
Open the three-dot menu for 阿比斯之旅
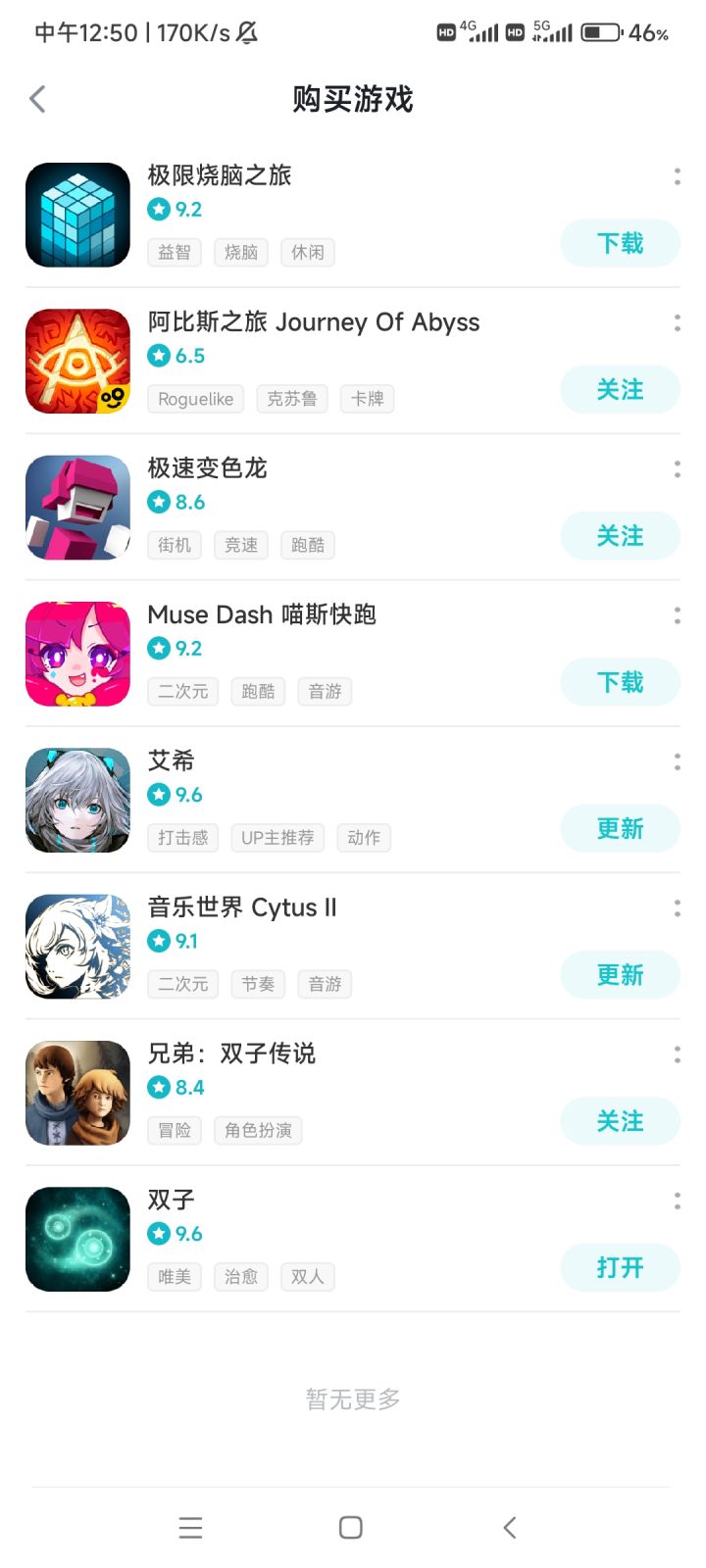click(x=678, y=322)
